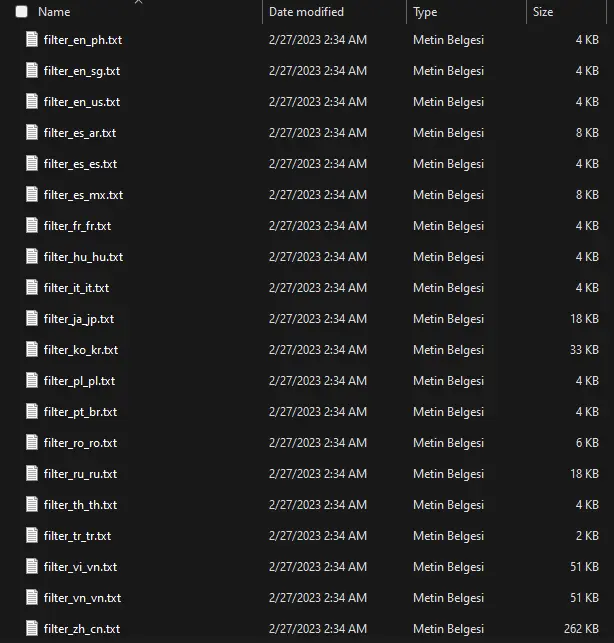Sort files by Type column
614x643 pixels.
pyautogui.click(x=425, y=12)
